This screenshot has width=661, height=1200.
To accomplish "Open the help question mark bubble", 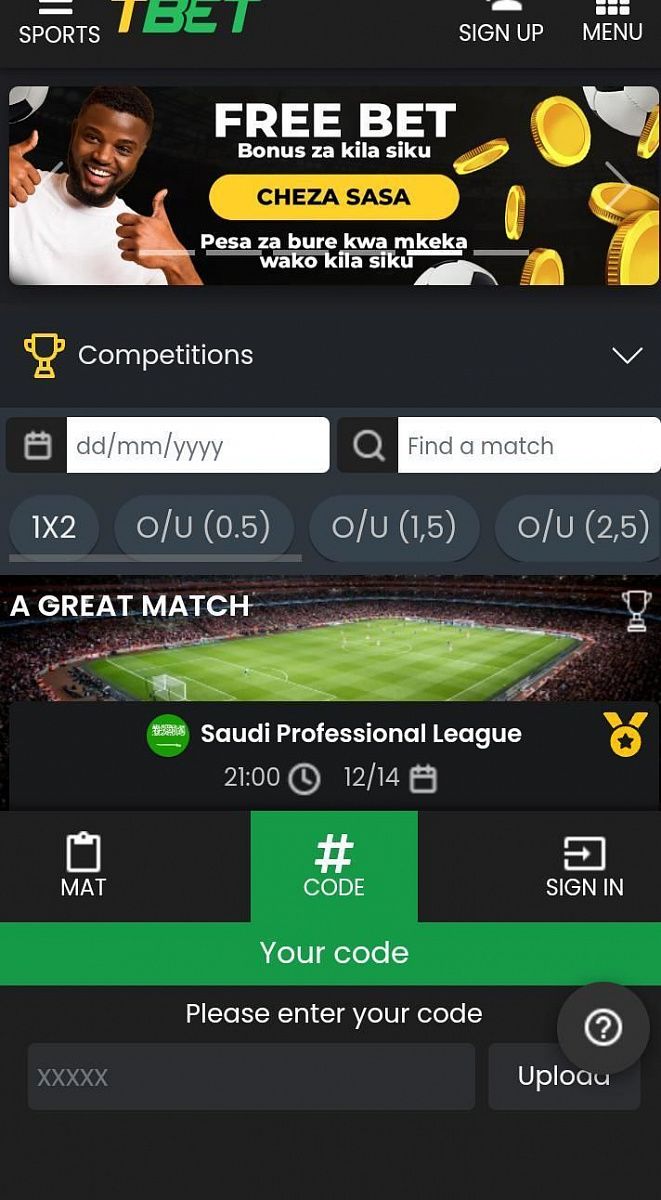I will click(603, 1028).
